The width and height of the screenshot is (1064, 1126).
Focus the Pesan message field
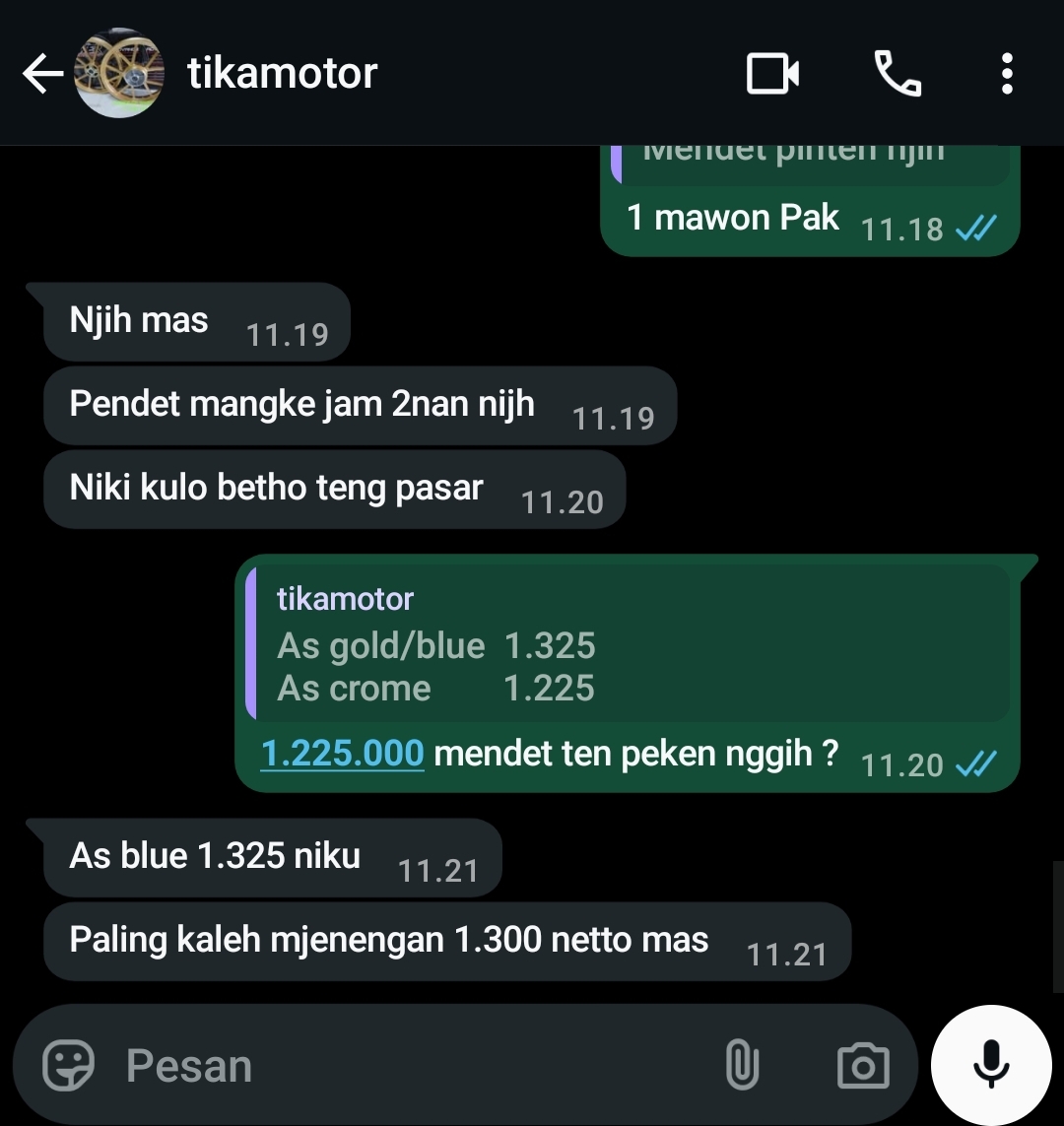[394, 1065]
